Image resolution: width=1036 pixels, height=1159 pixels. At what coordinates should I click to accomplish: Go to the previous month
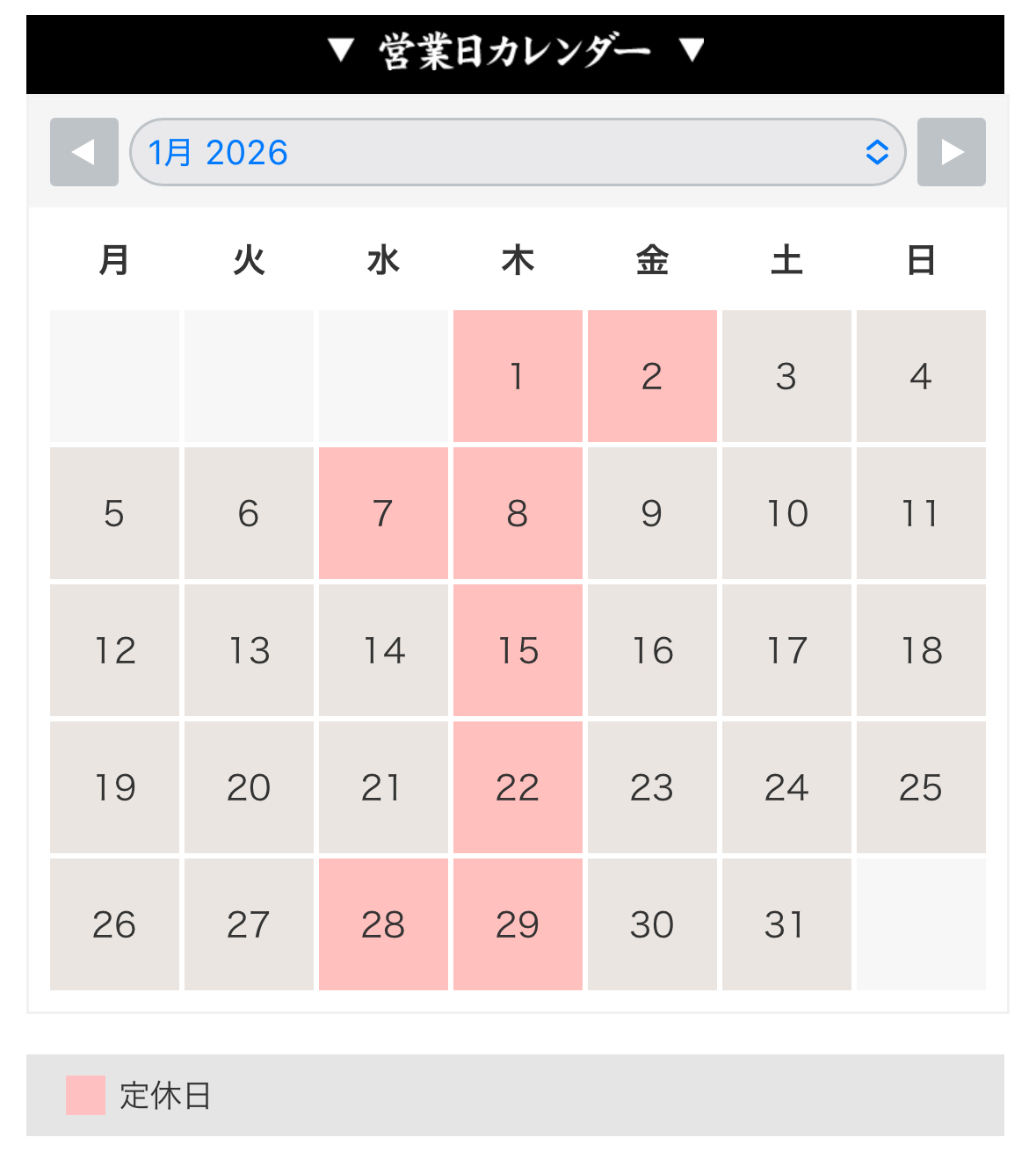(x=83, y=152)
